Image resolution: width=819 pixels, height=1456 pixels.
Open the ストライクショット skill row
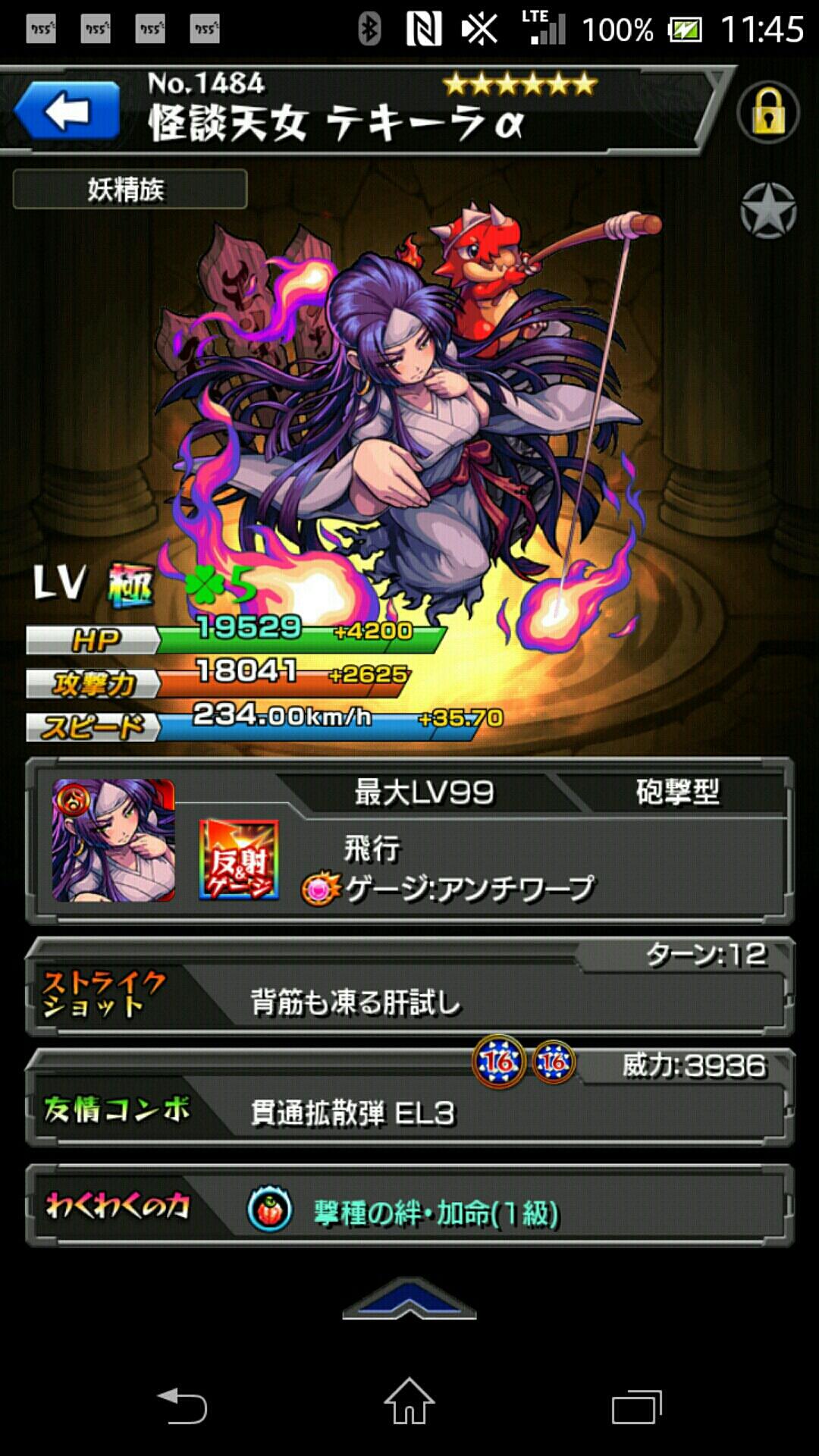409,987
